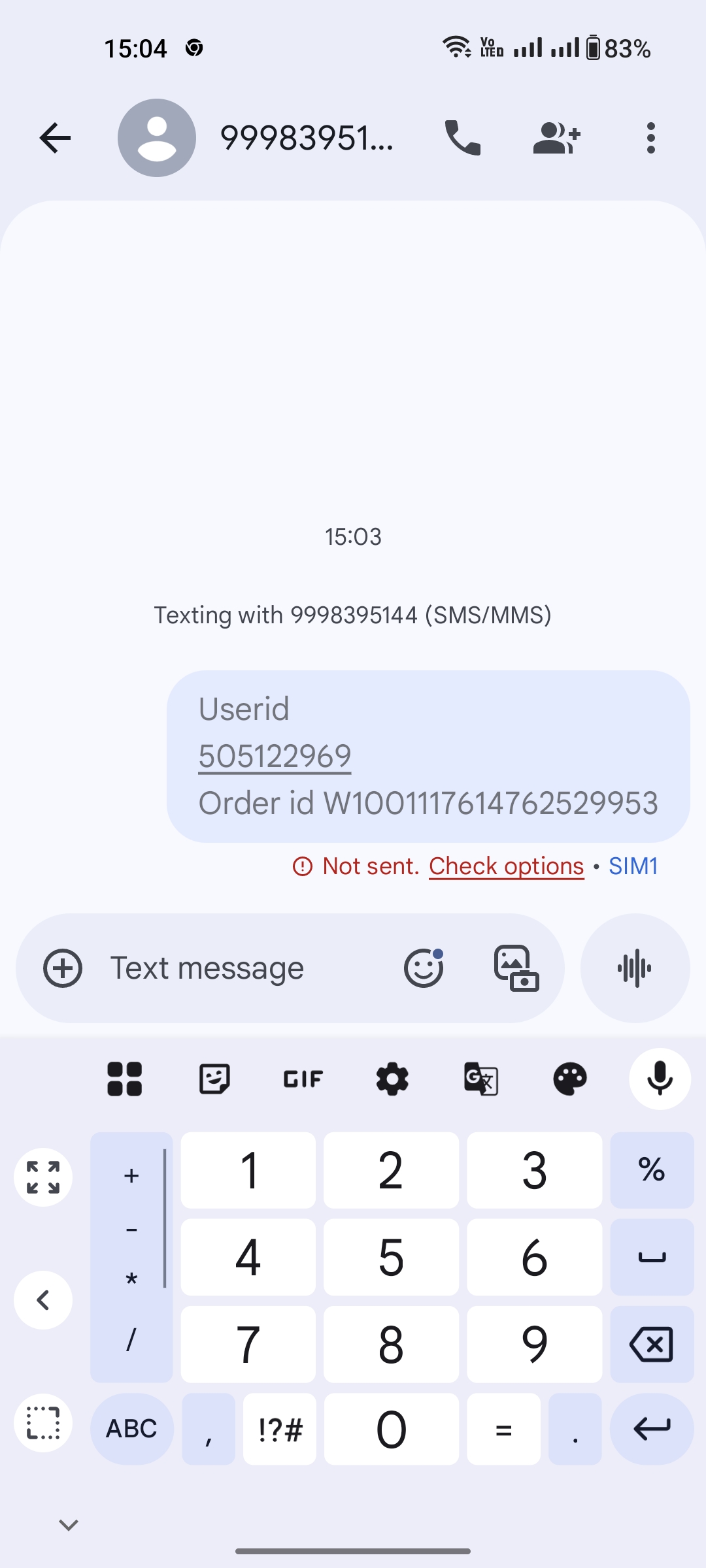Start voice typing with the microphone

(660, 1079)
